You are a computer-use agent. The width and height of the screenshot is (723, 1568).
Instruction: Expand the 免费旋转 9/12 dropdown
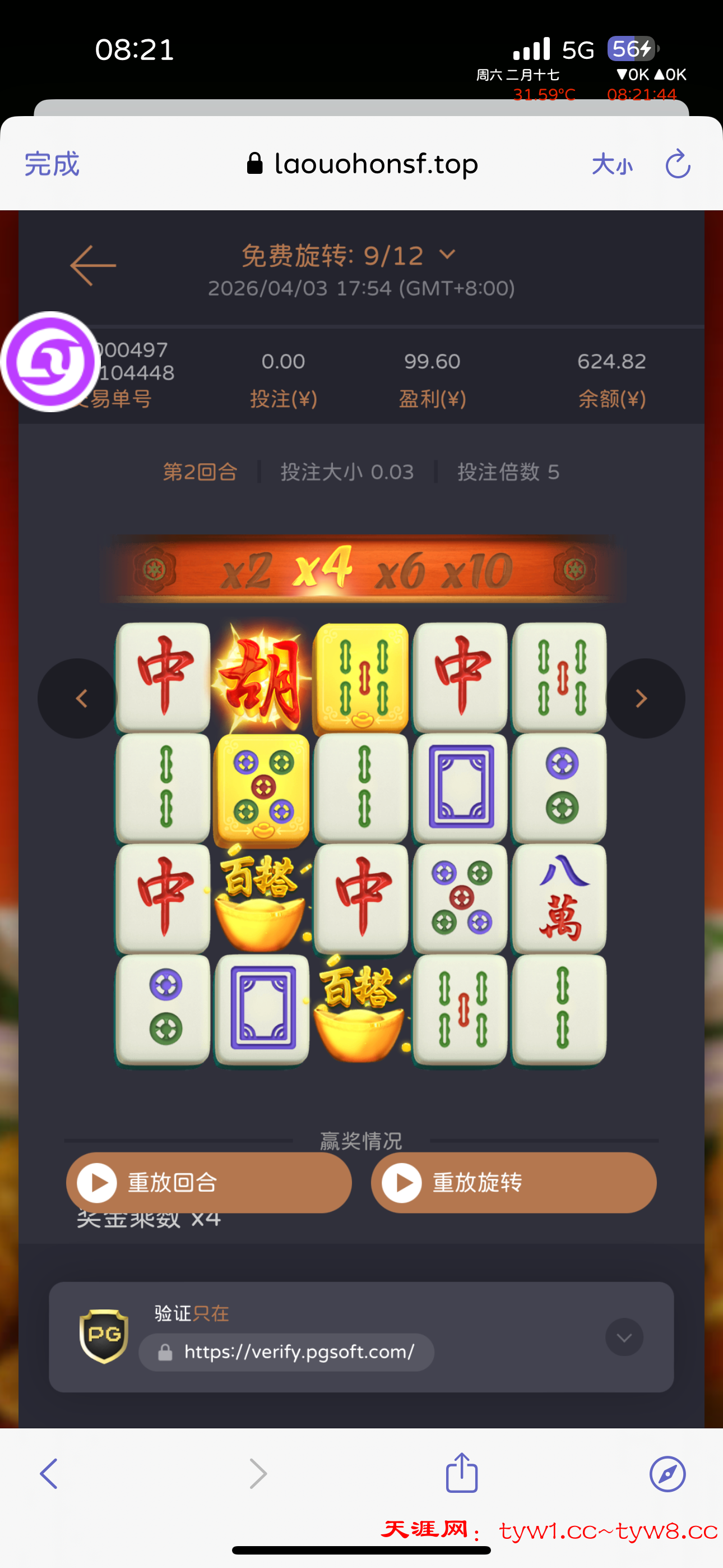point(447,255)
